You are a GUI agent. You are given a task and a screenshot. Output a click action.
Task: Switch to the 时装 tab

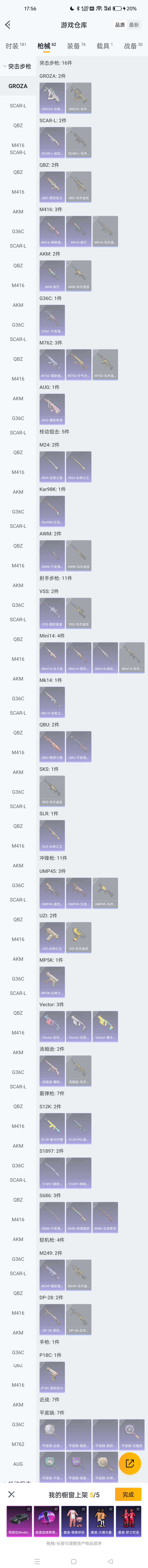point(15,46)
